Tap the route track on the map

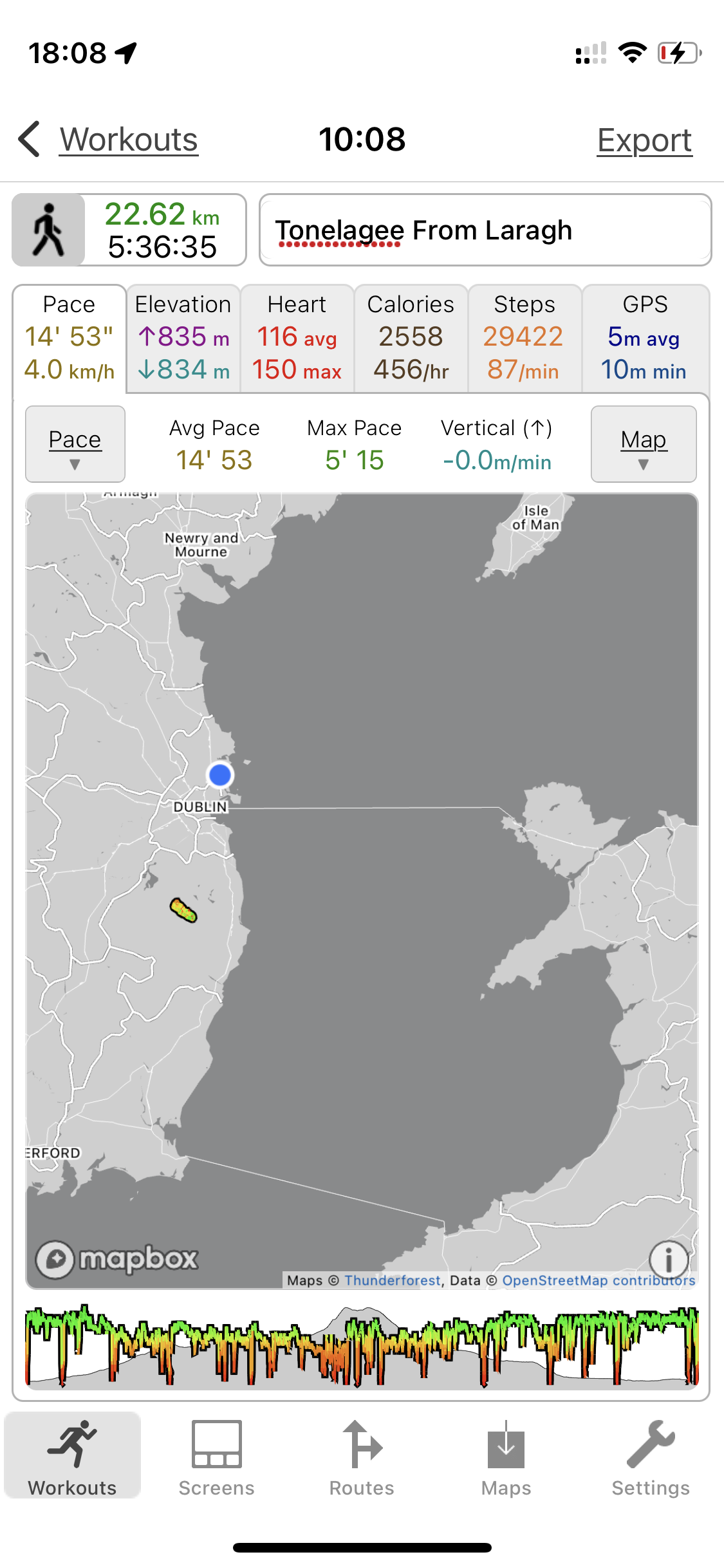[x=183, y=910]
